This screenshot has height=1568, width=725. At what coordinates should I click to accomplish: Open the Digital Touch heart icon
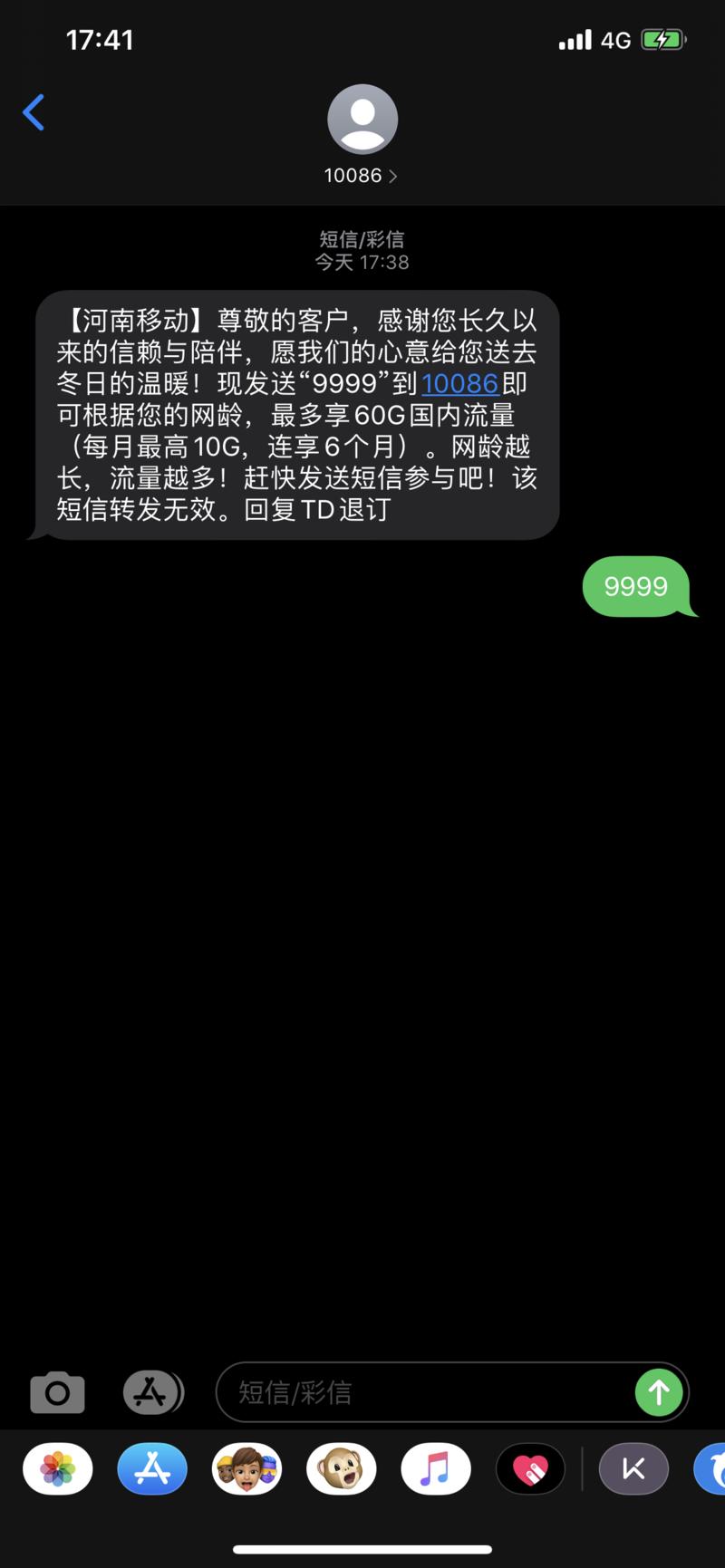(530, 1468)
